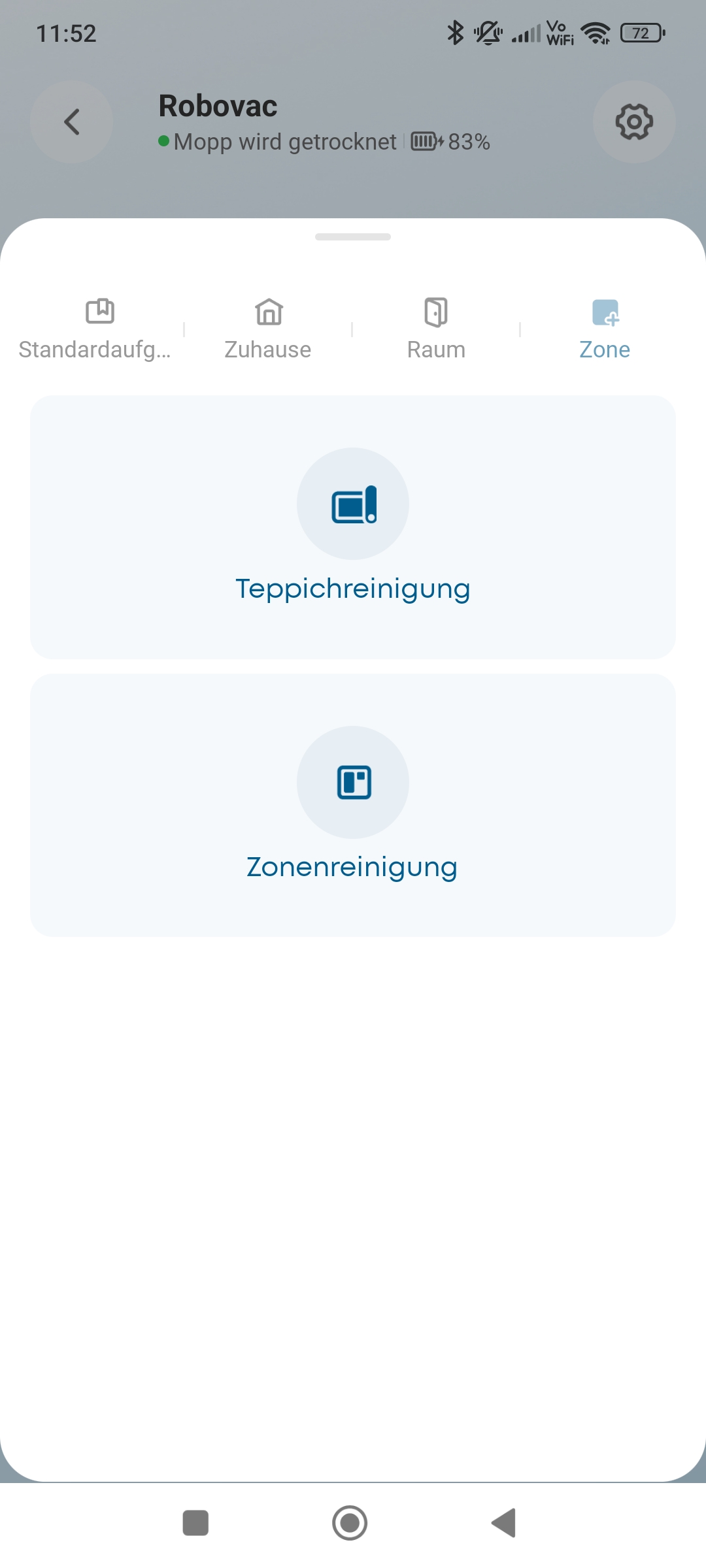
Task: Open the Robovac settings gear
Action: click(x=633, y=122)
